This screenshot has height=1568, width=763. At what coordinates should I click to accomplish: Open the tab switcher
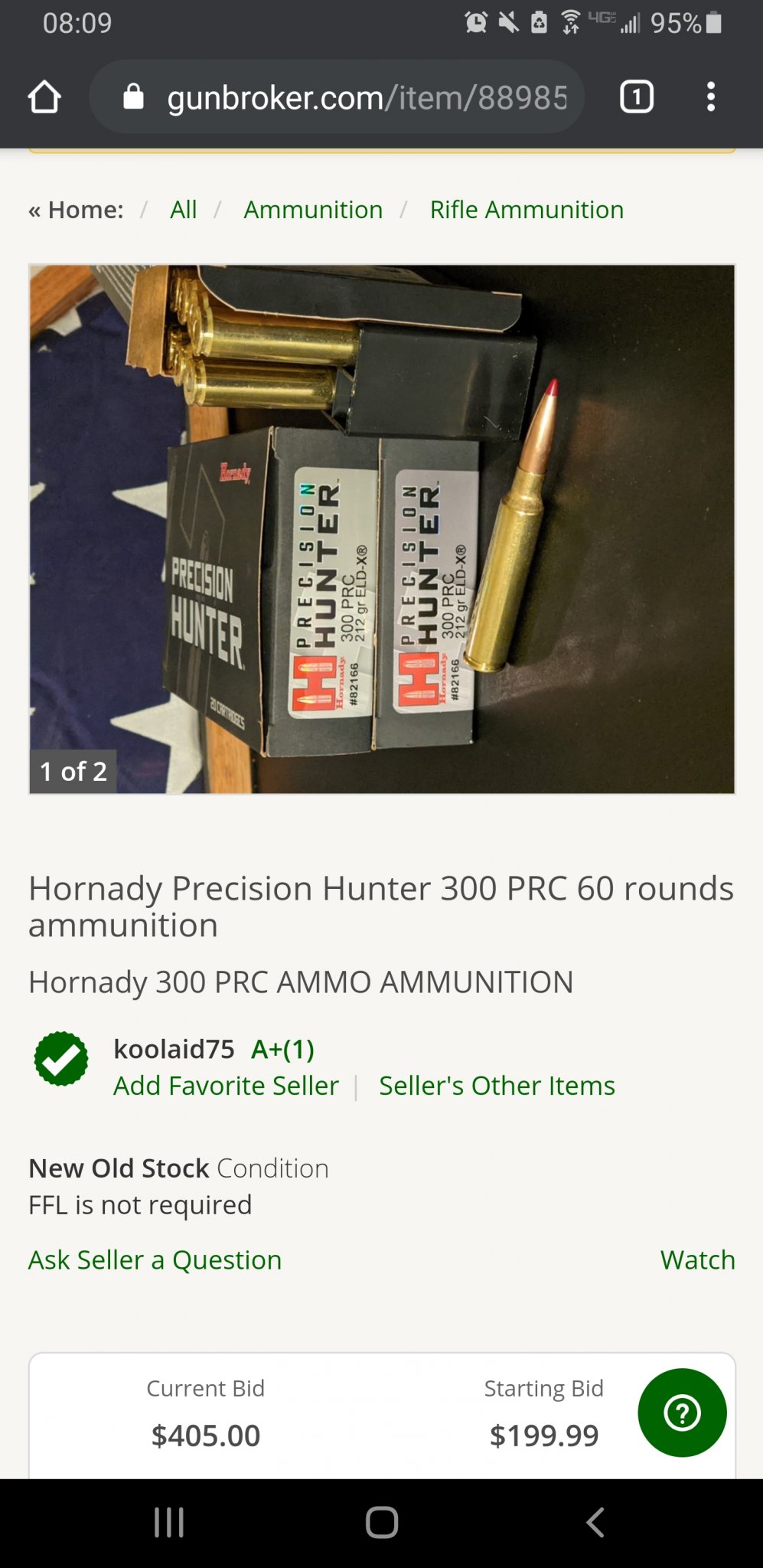coord(636,97)
